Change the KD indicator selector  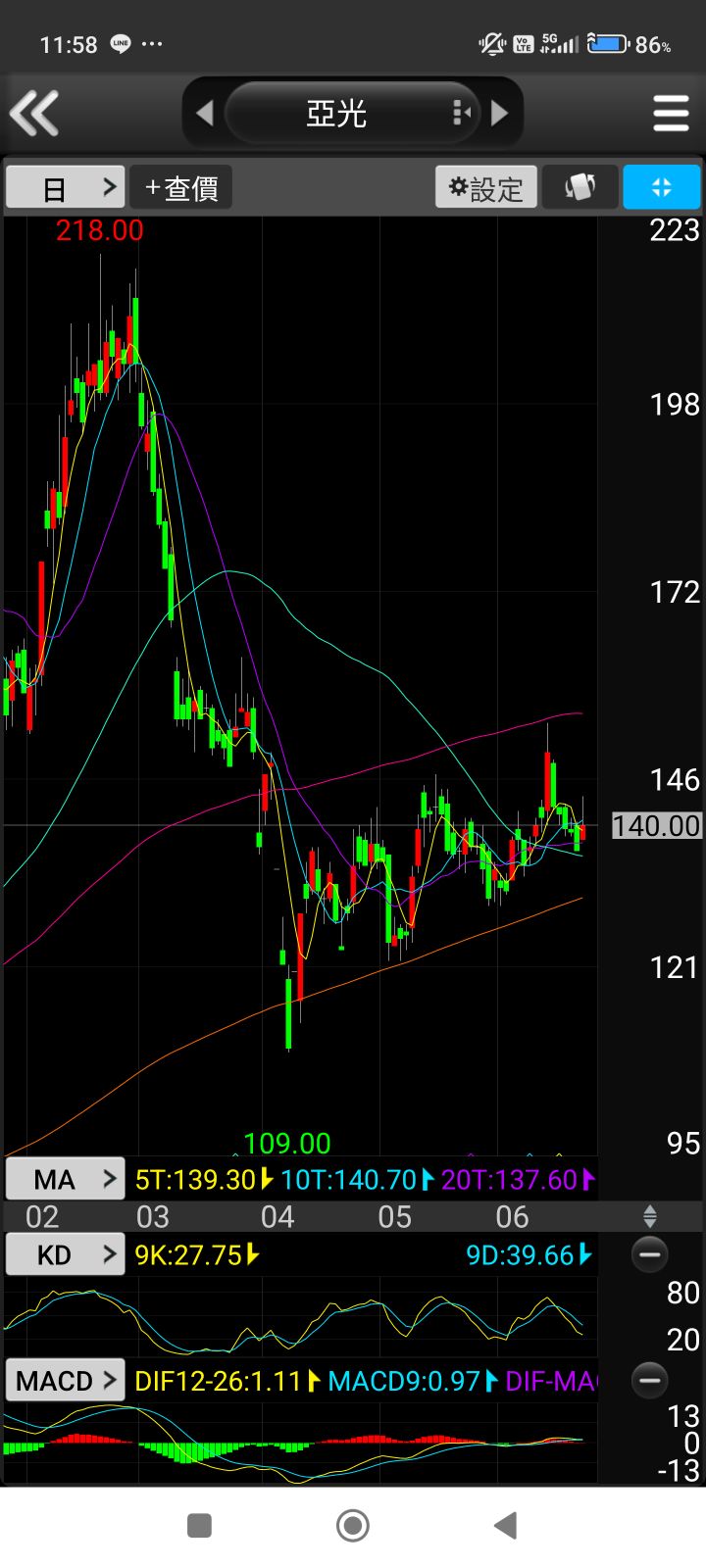[66, 1254]
